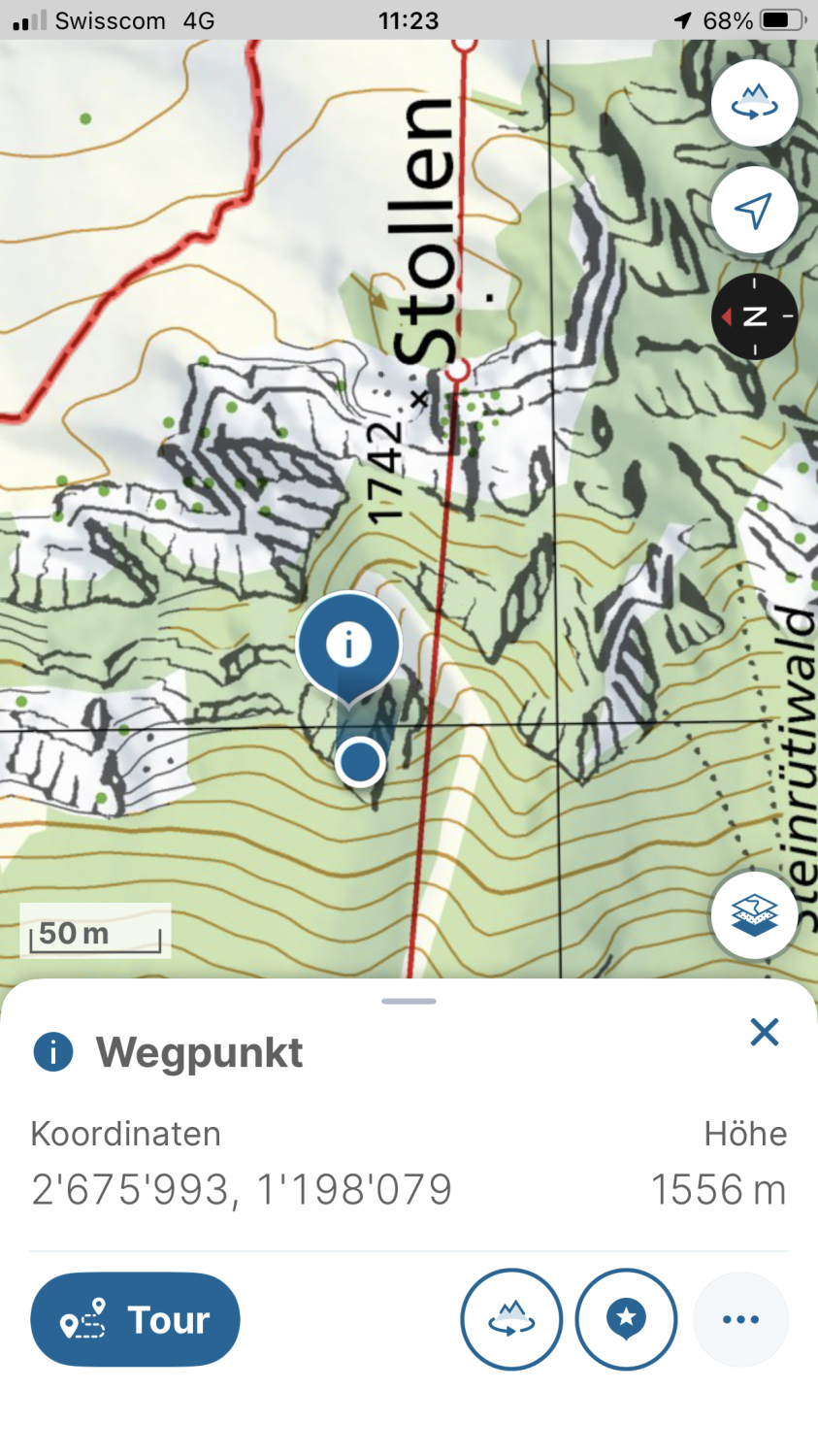818x1456 pixels.
Task: Open the map layers selector
Action: [x=754, y=914]
